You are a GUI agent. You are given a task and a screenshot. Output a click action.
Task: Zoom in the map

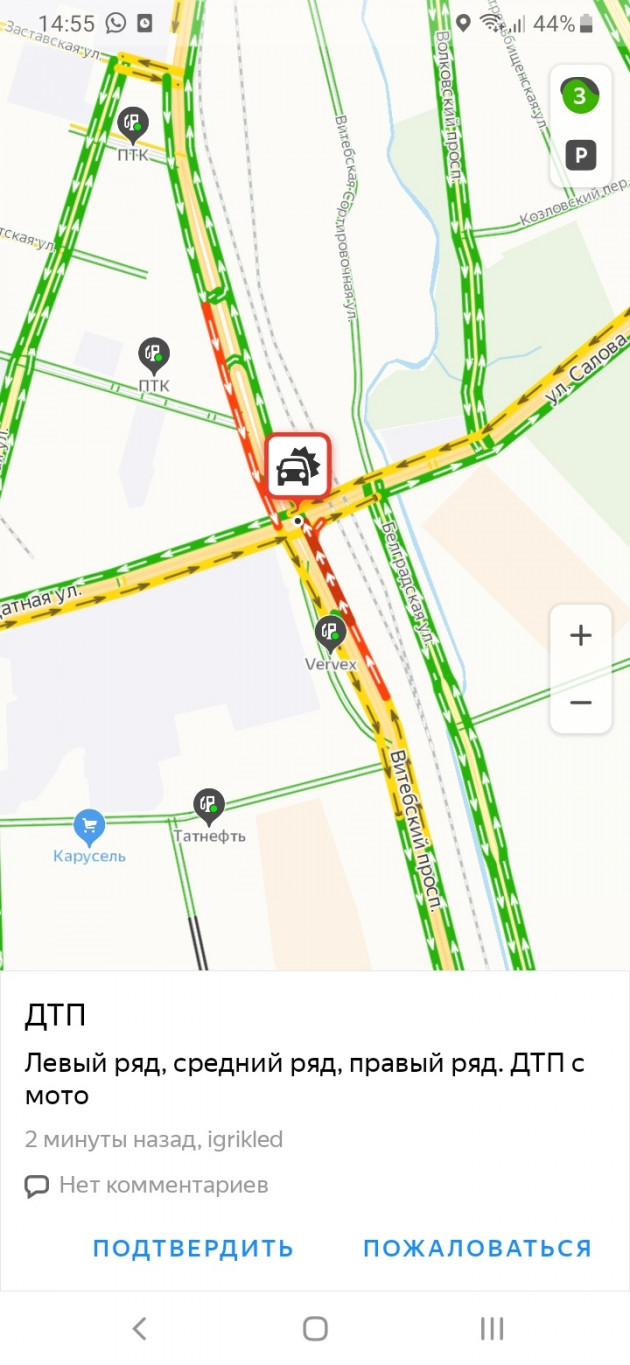(580, 636)
